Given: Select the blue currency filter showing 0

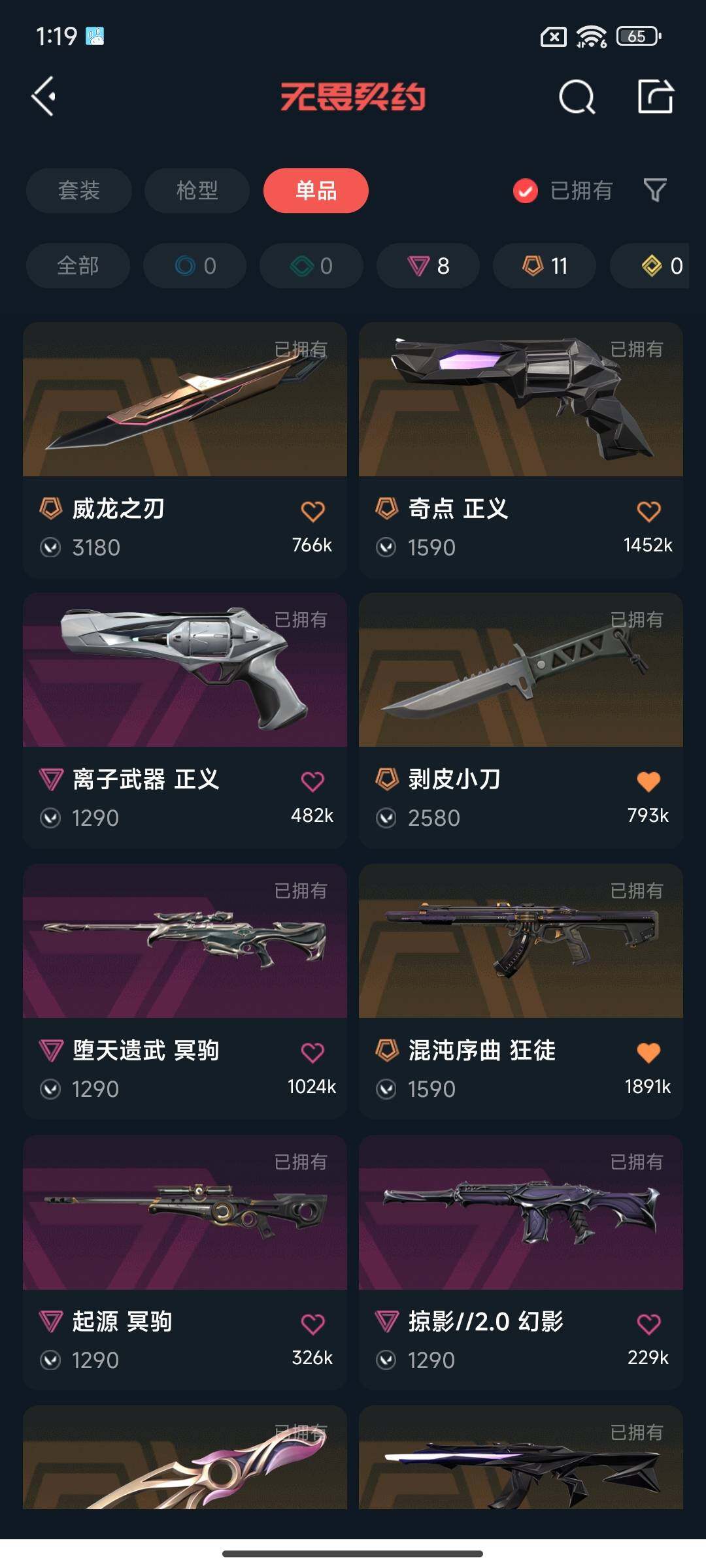Looking at the screenshot, I should 194,266.
